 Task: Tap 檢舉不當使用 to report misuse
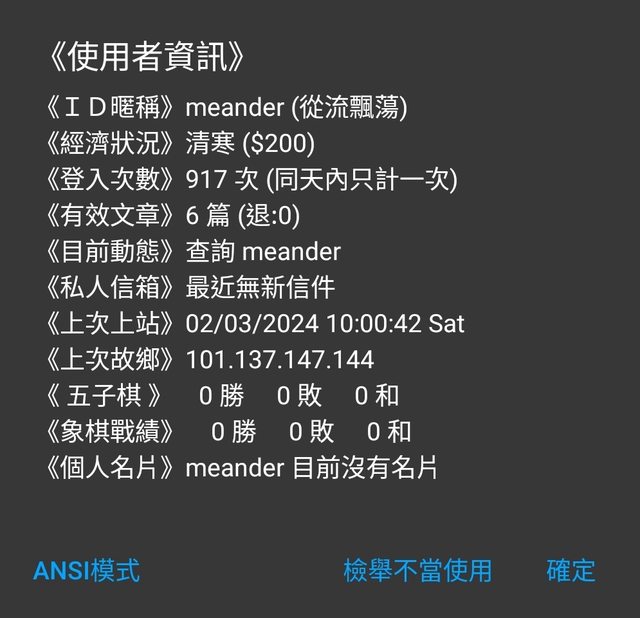417,571
